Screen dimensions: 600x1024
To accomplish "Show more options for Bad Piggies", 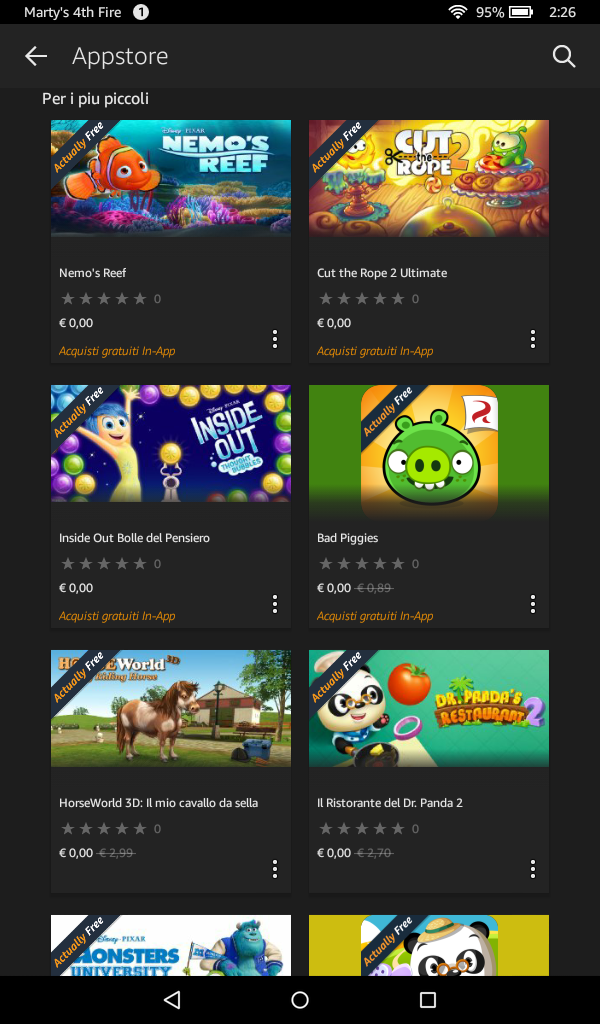I will (533, 604).
